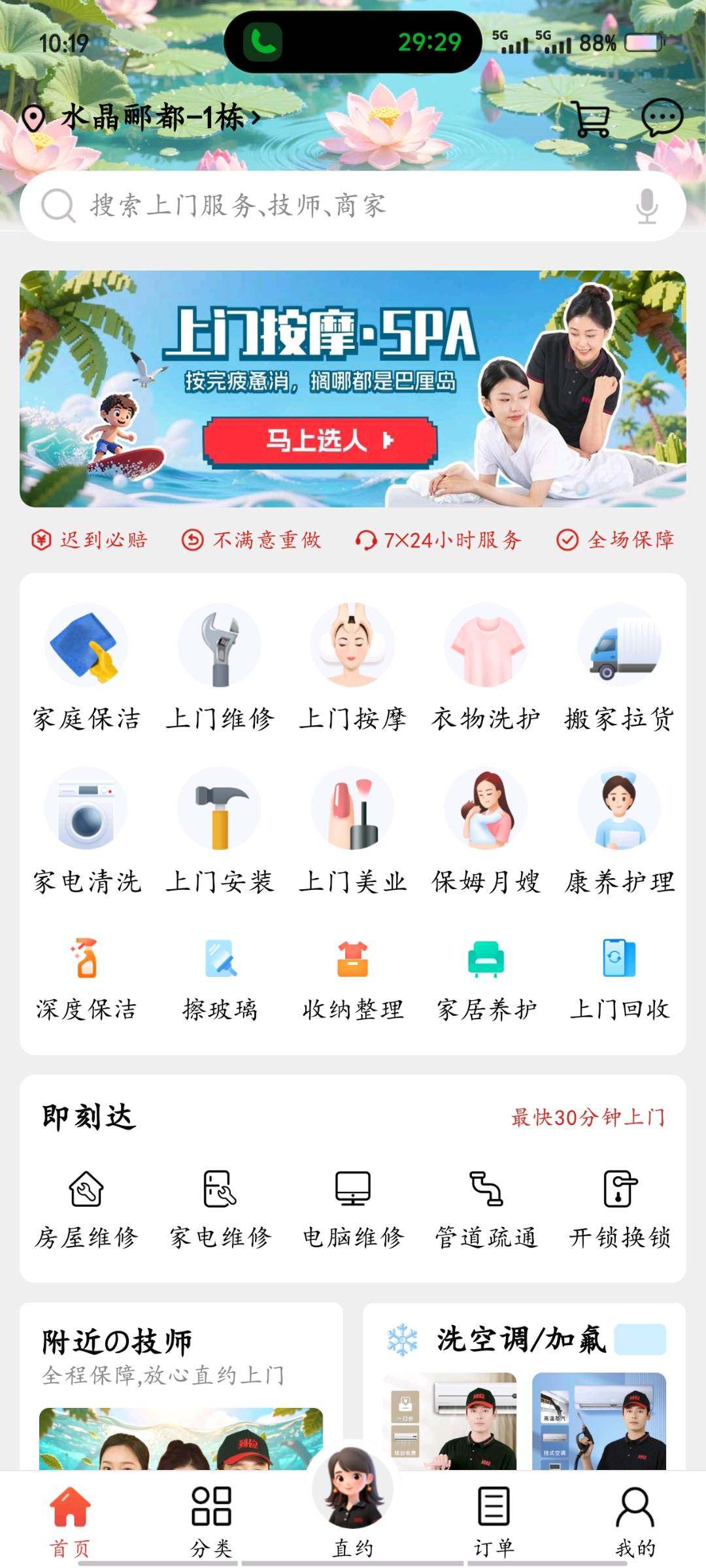The height and width of the screenshot is (1568, 706).
Task: Open 家电清洗 category
Action: [86, 830]
